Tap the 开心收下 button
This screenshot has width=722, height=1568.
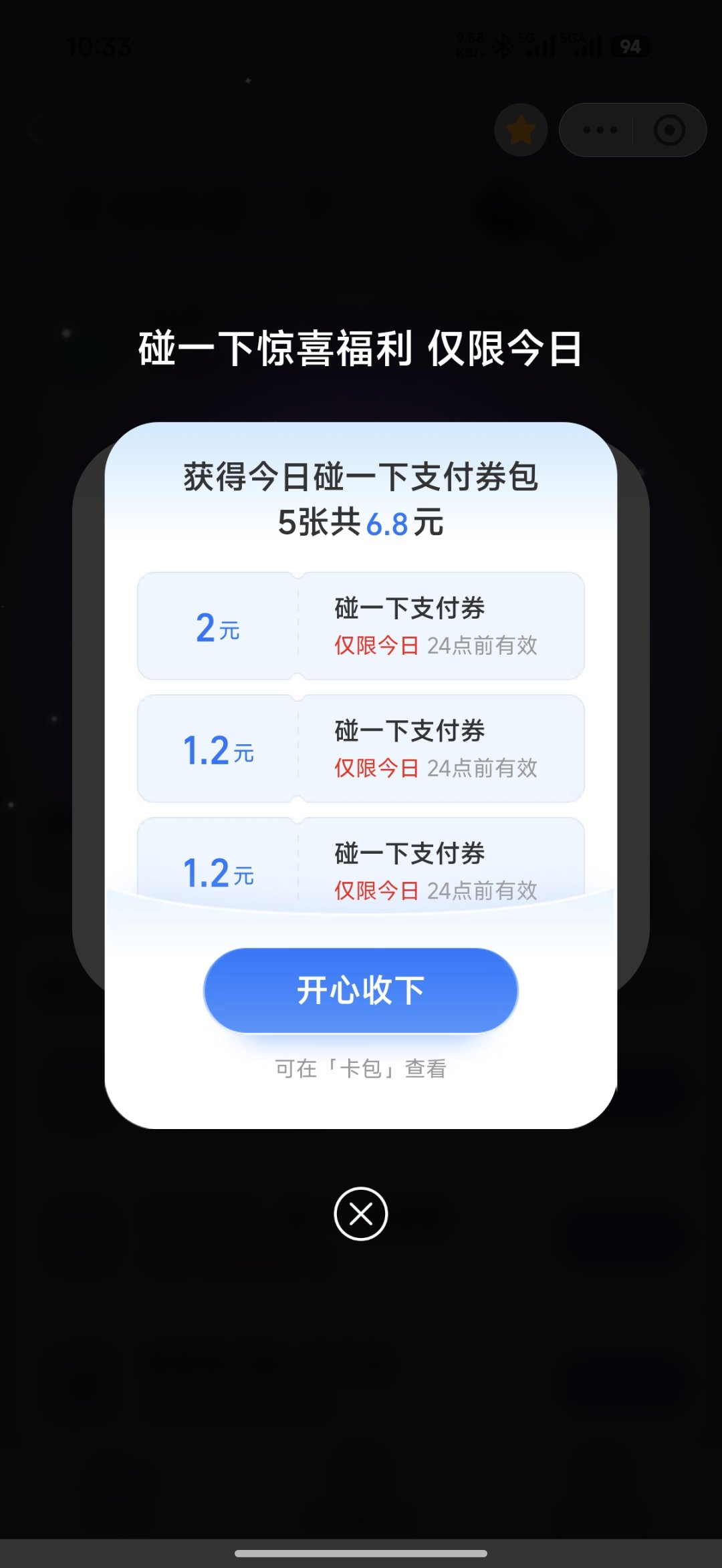coord(361,989)
